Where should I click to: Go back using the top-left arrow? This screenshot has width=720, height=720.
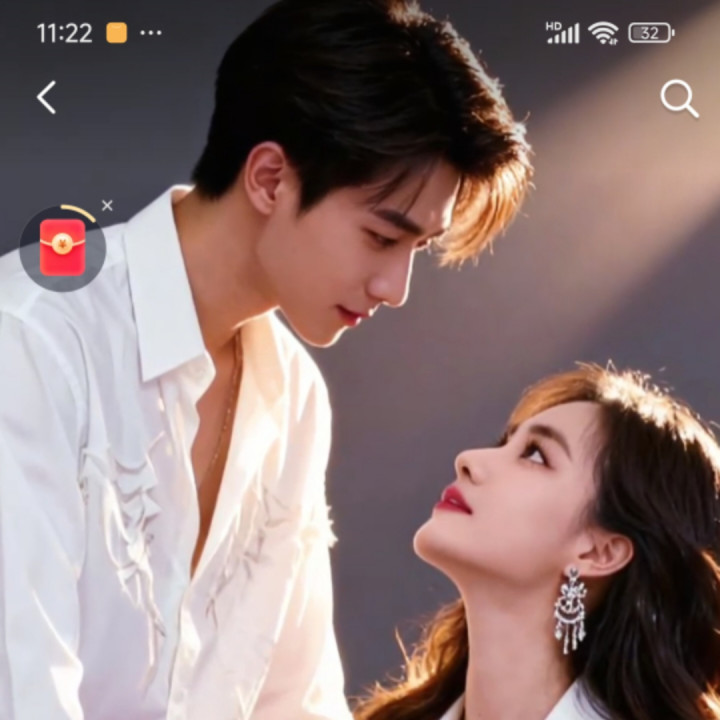tap(46, 97)
